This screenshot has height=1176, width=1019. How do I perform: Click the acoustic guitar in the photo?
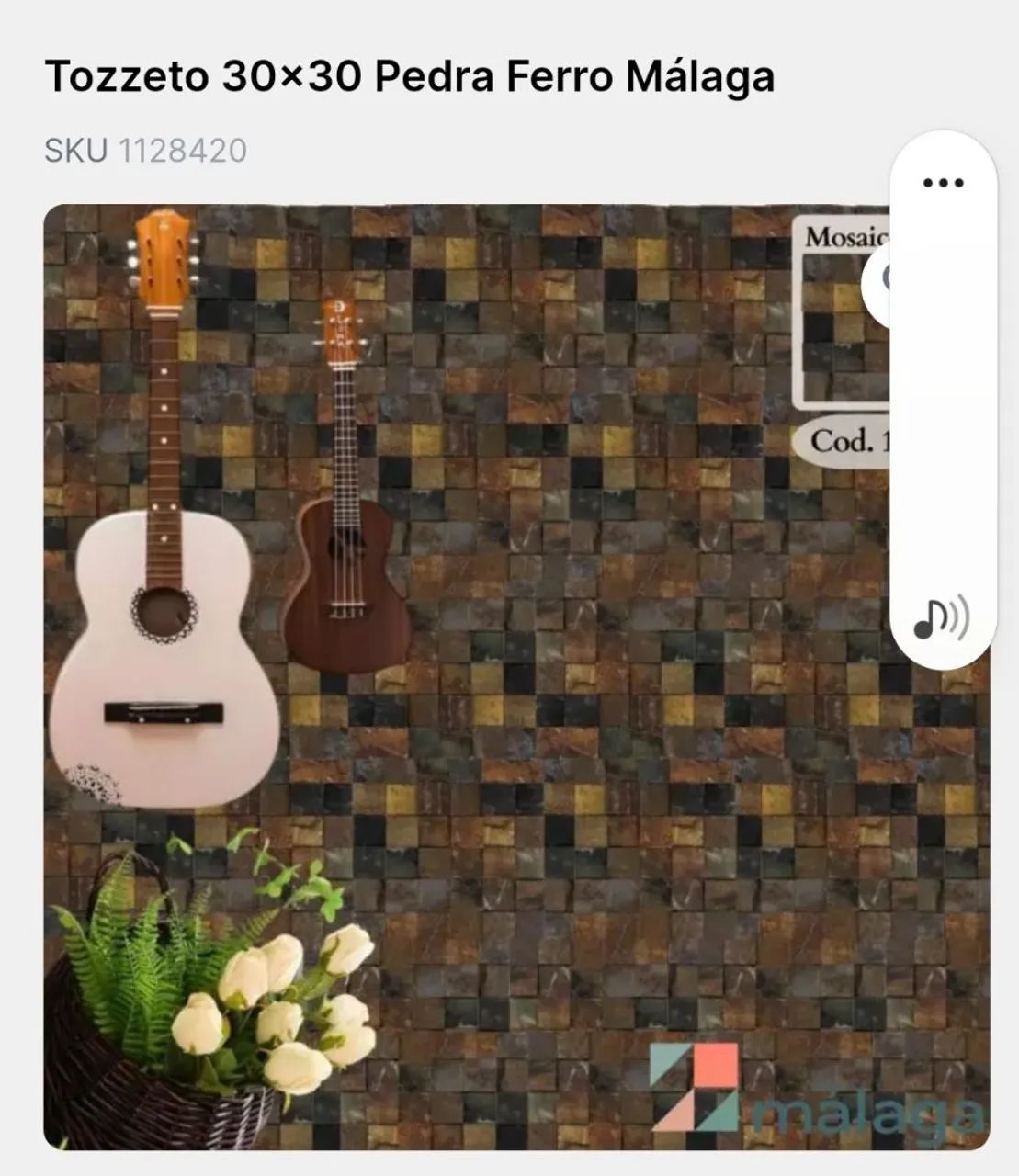[x=165, y=643]
